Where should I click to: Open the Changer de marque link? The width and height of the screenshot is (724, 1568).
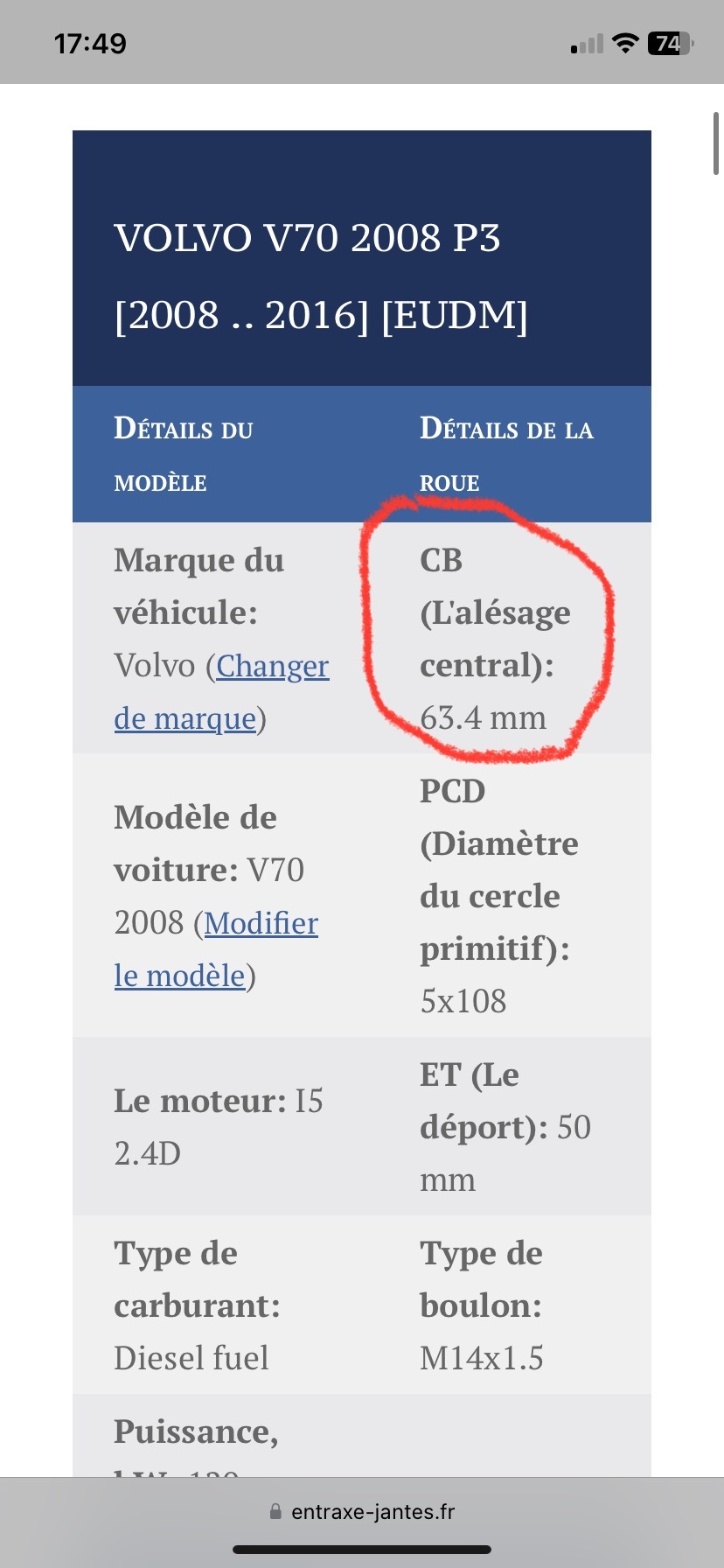pyautogui.click(x=272, y=667)
